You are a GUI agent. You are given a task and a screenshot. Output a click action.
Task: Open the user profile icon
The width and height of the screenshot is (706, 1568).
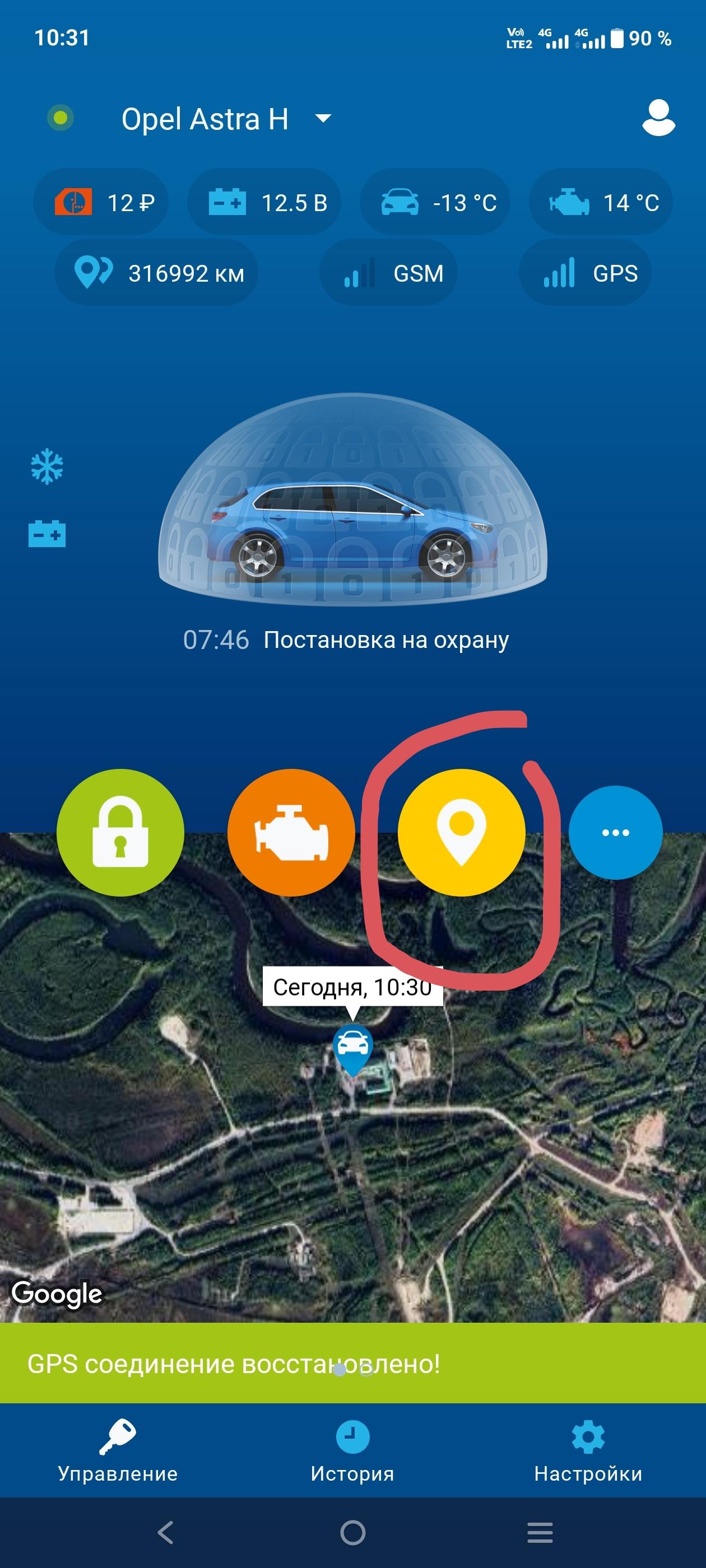click(658, 118)
